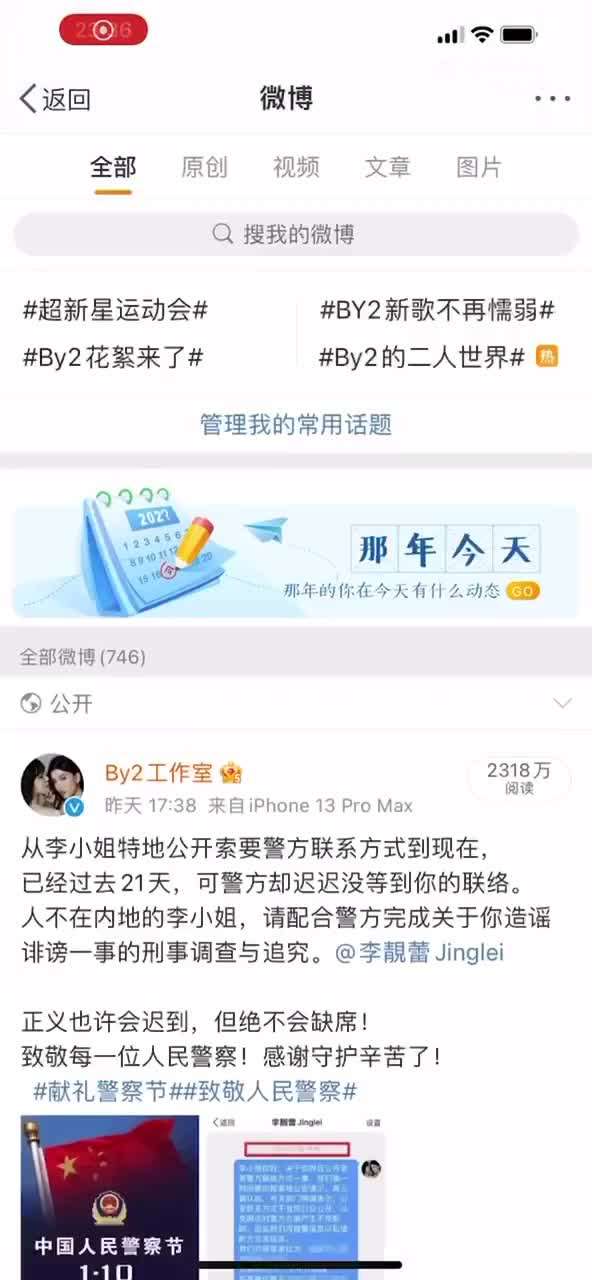
Task: Tap 管理我的常用话题
Action: pyautogui.click(x=296, y=424)
